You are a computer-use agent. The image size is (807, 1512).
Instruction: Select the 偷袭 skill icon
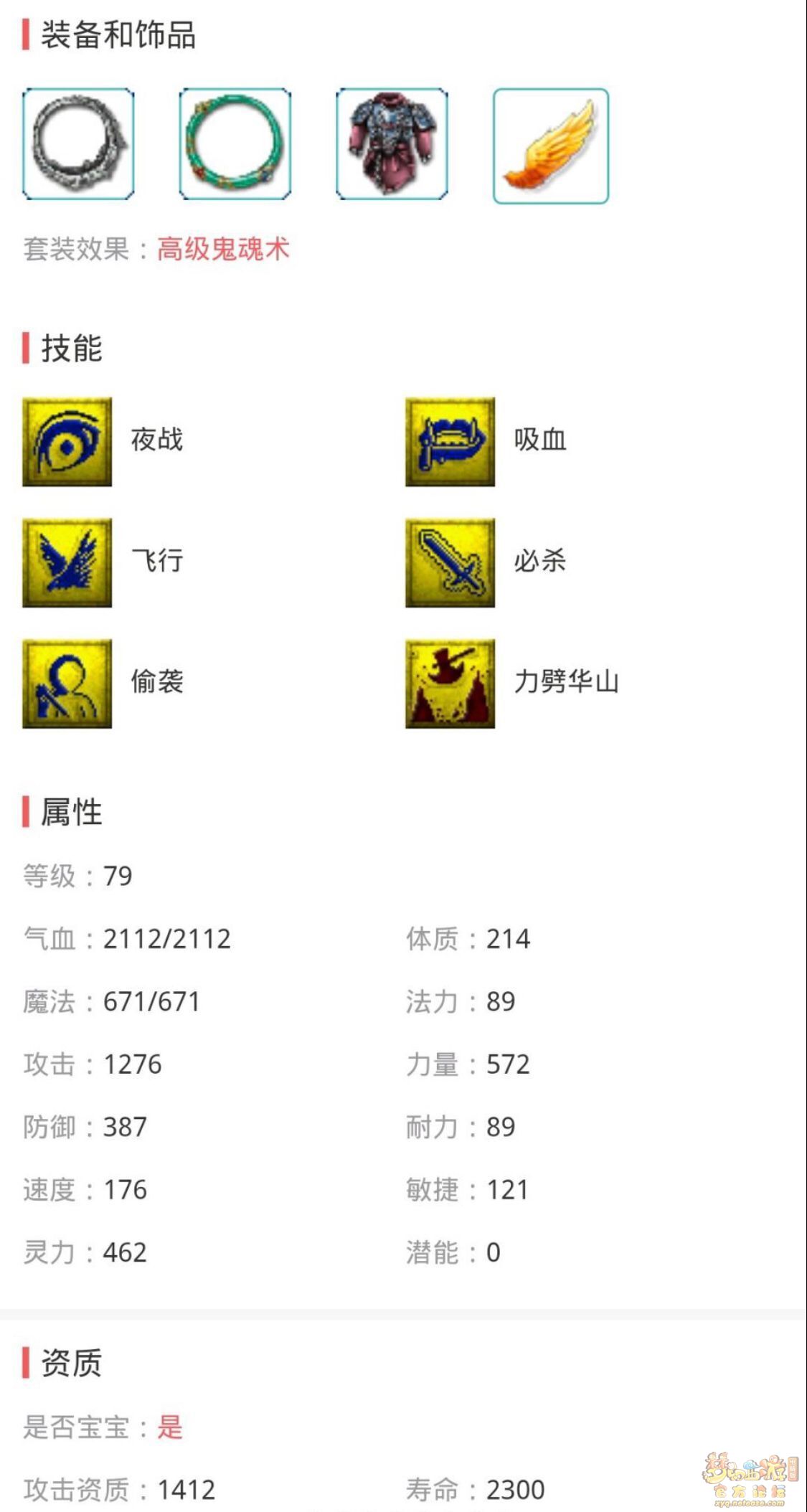pyautogui.click(x=67, y=684)
